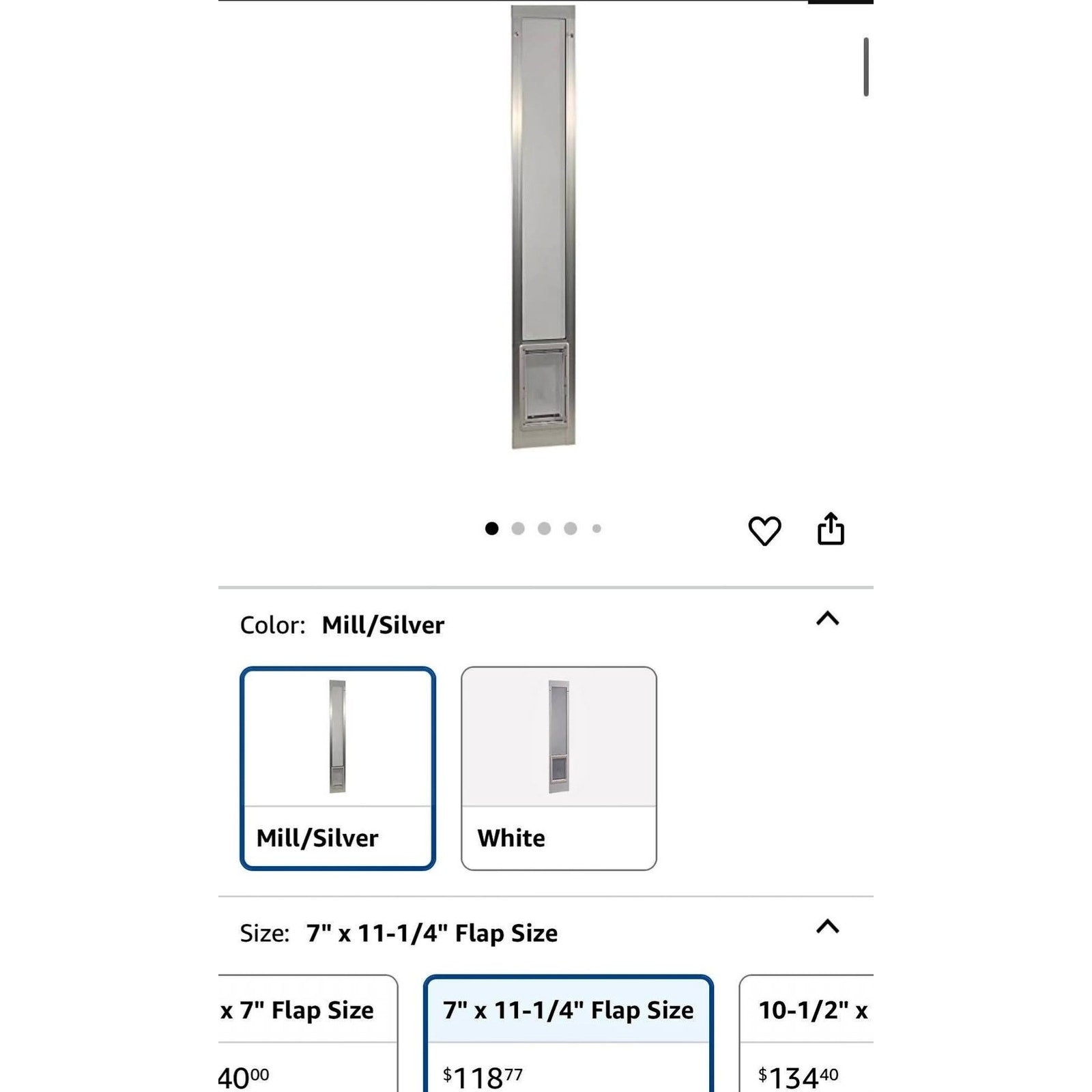
Task: Collapse the Color section
Action: tap(827, 618)
